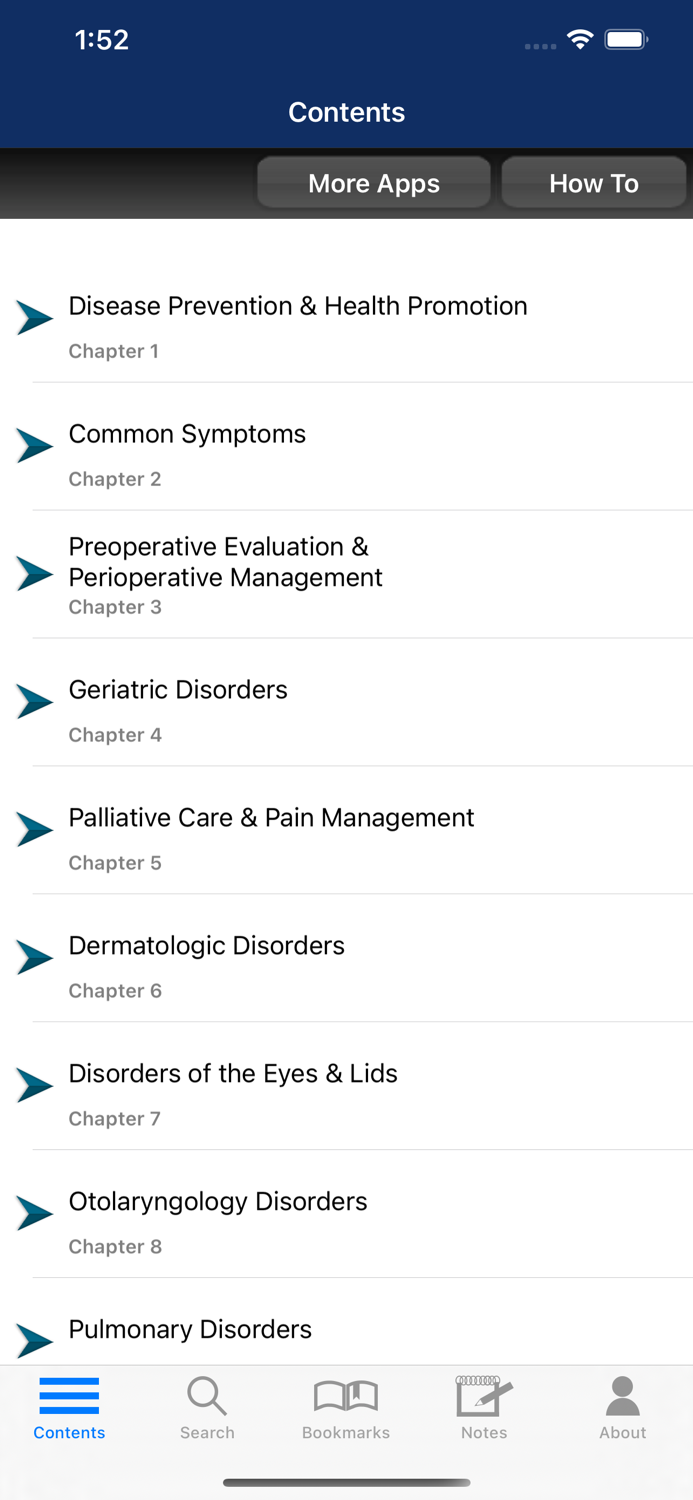Open the More Apps button
This screenshot has height=1500, width=693.
point(374,183)
